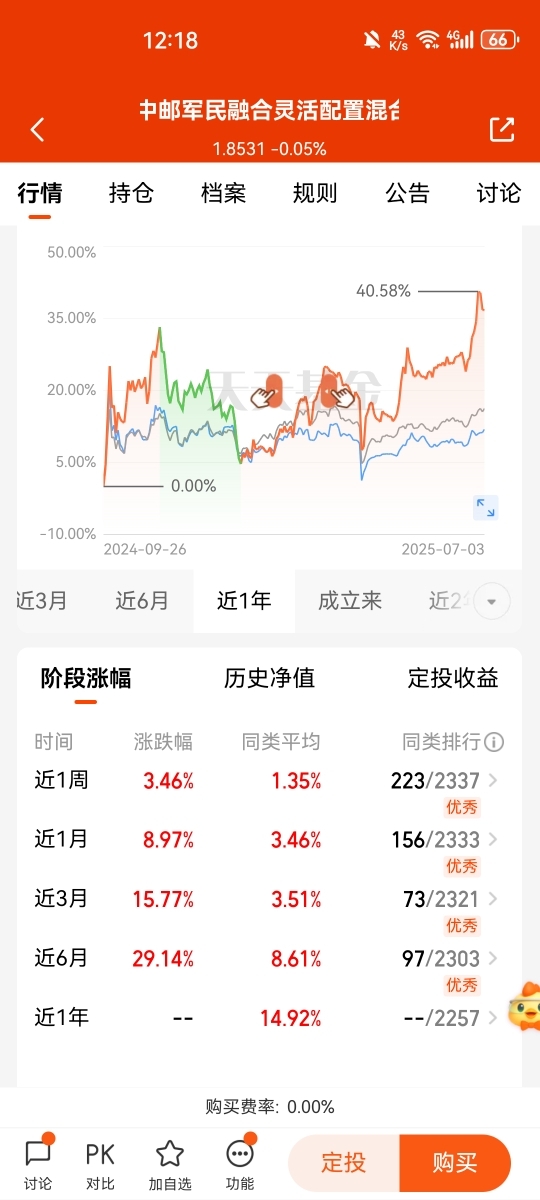Switch to 定投收益 tab
The width and height of the screenshot is (540, 1200).
coord(453,678)
